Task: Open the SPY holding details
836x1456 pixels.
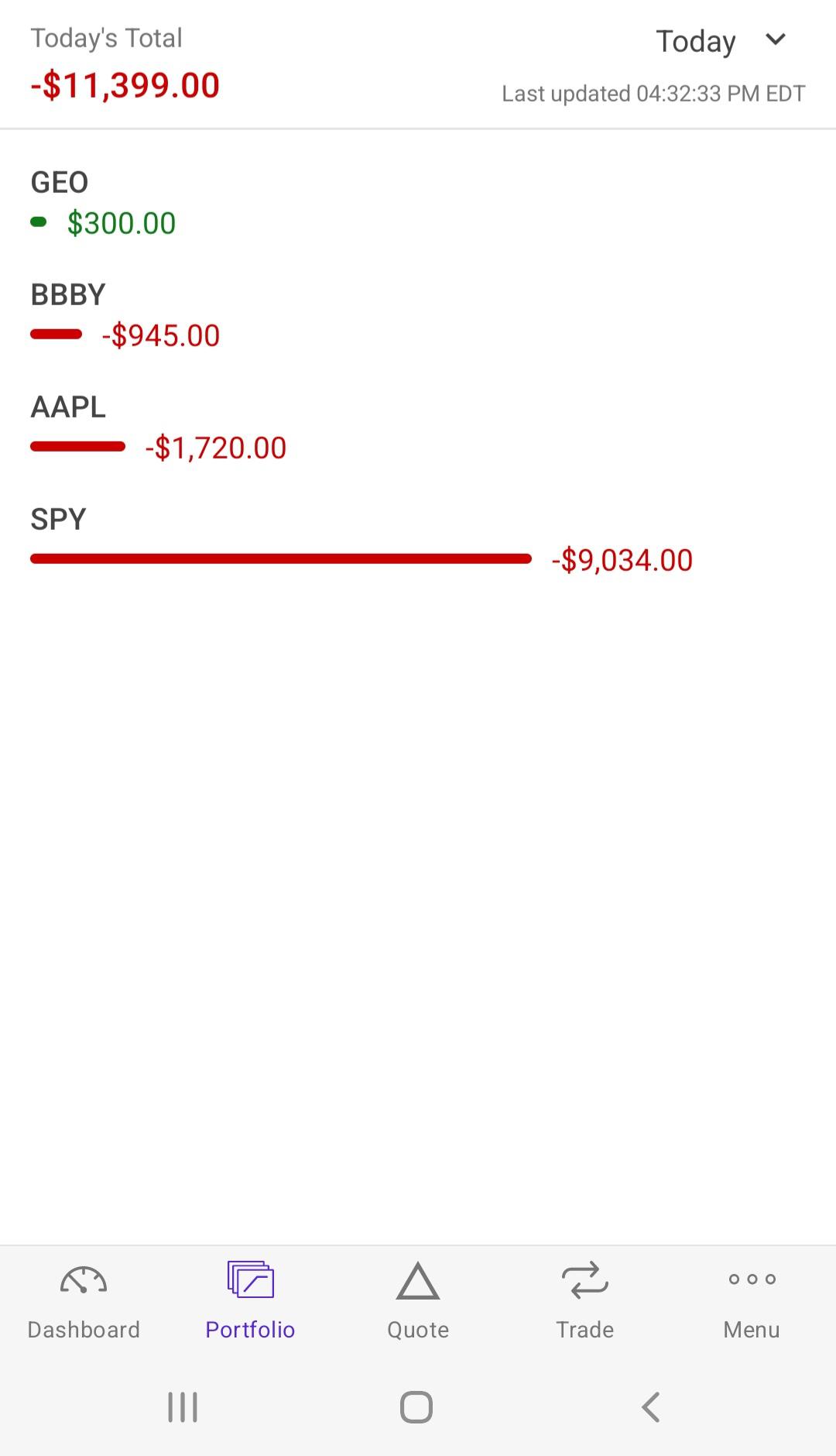Action: [x=57, y=519]
